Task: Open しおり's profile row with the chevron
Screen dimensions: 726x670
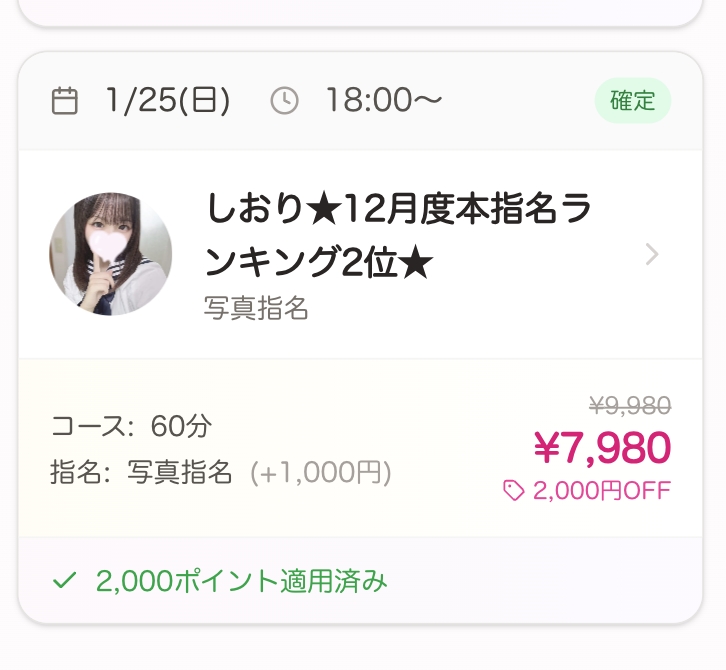Action: click(x=651, y=255)
